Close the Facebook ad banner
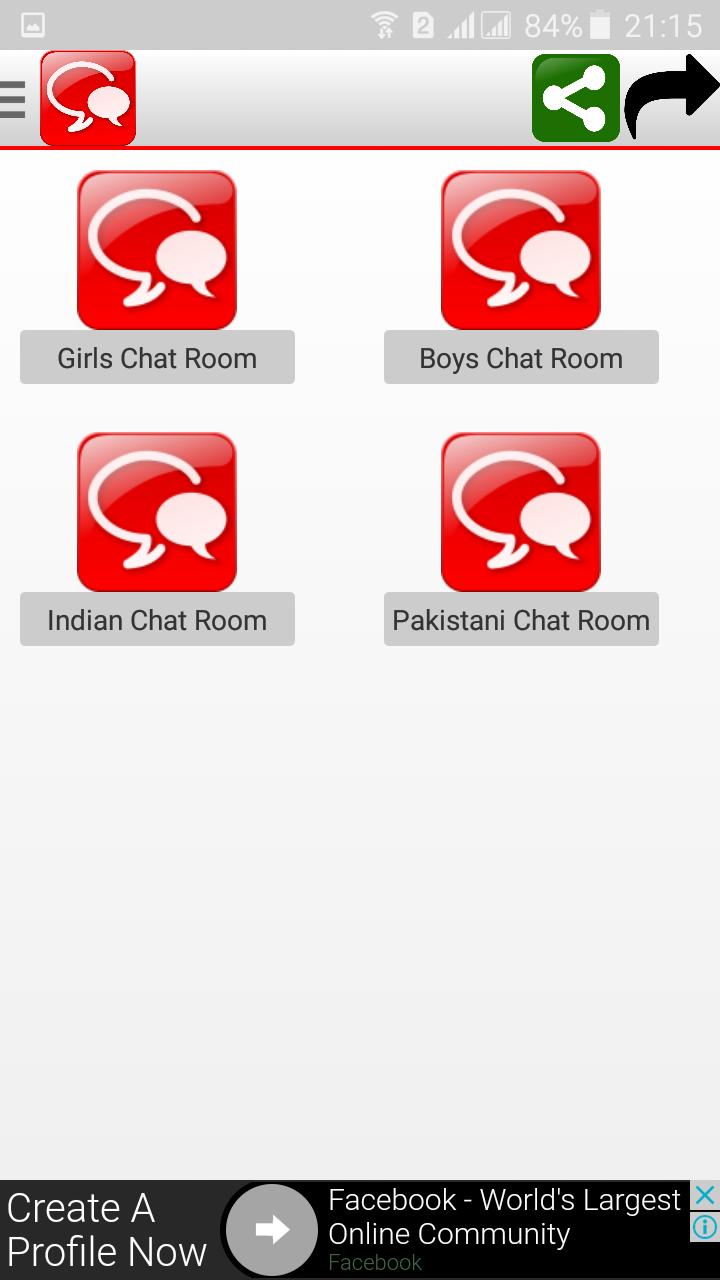The width and height of the screenshot is (720, 1280). click(705, 1195)
